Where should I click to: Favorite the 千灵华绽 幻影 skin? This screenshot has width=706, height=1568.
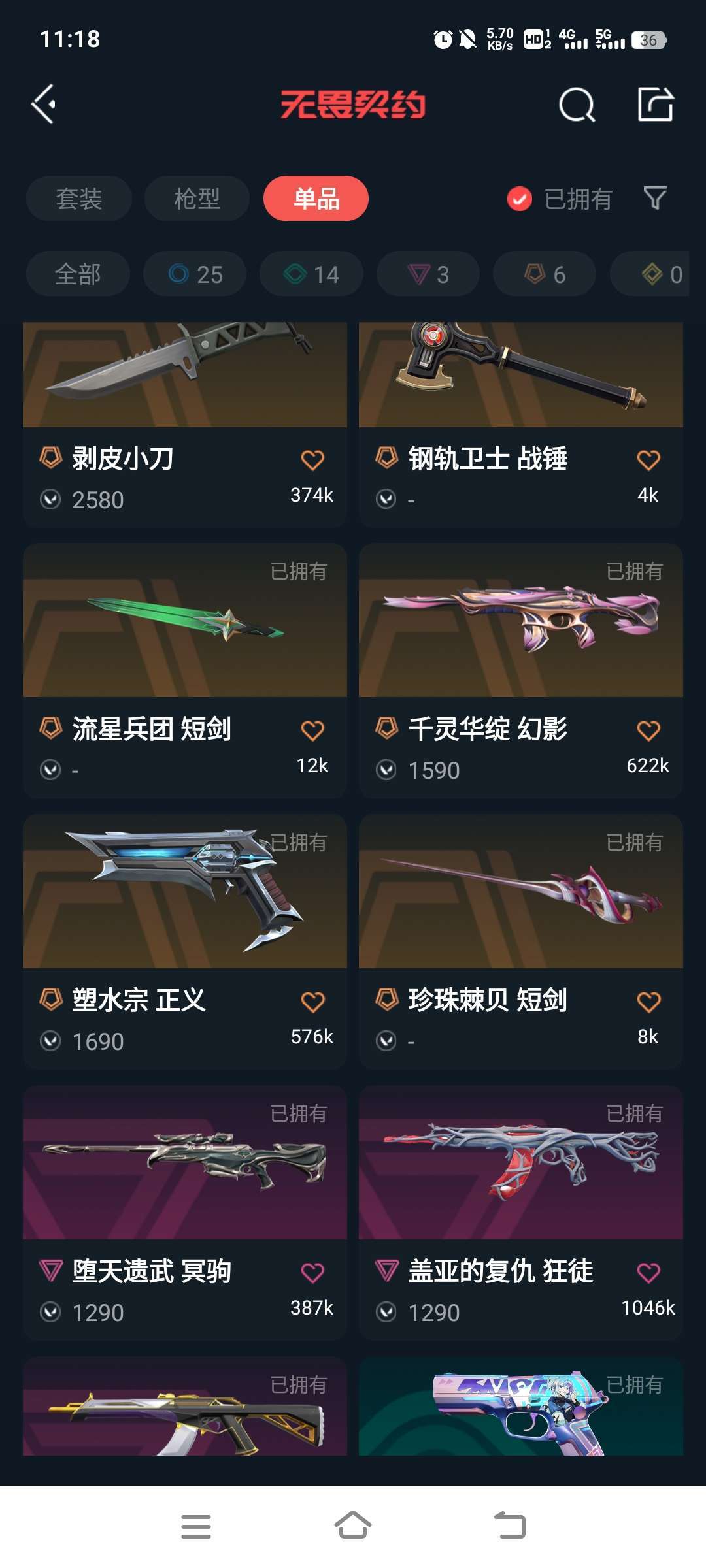pos(648,730)
